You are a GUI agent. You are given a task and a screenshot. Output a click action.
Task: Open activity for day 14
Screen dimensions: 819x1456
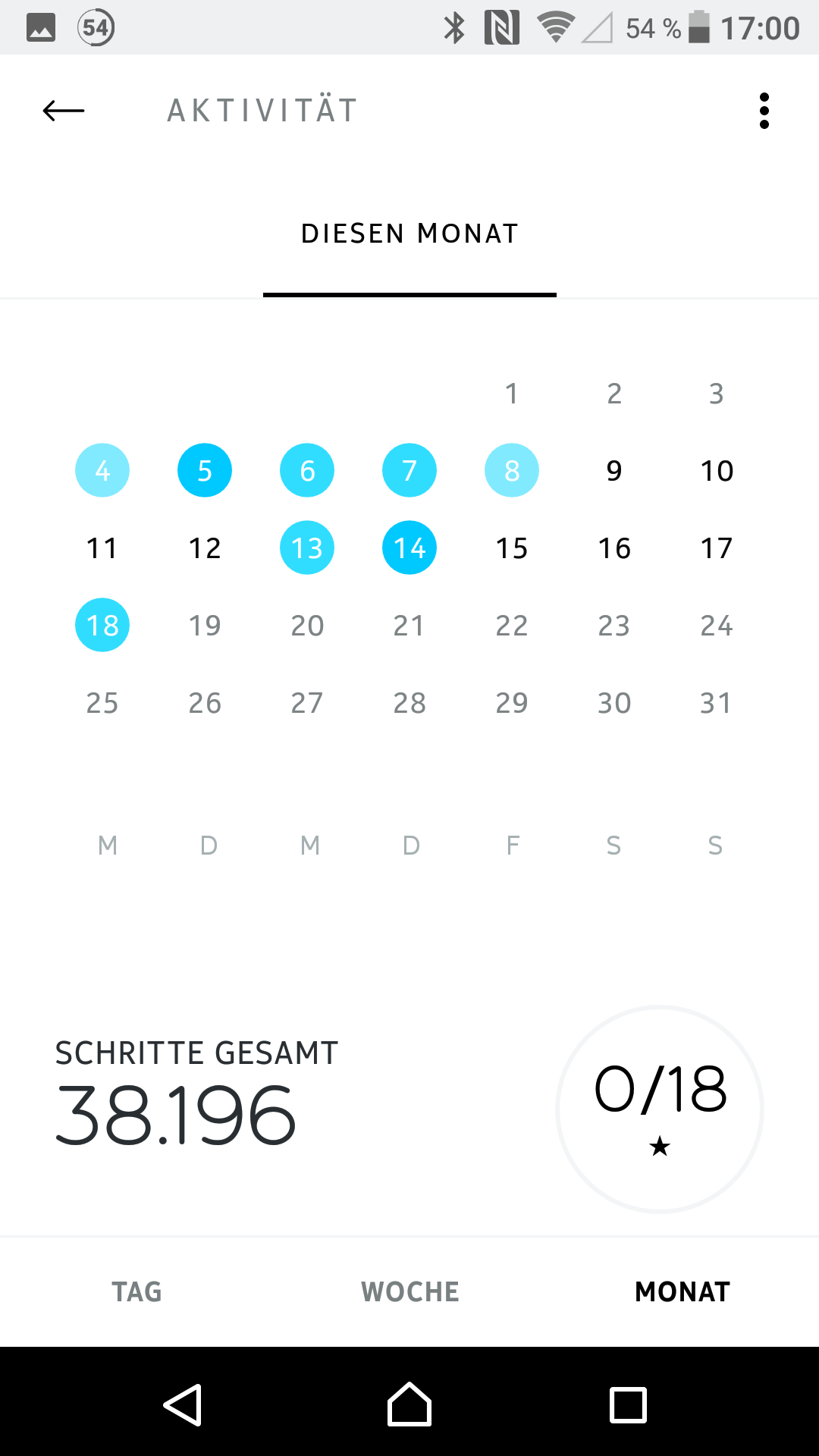point(409,548)
